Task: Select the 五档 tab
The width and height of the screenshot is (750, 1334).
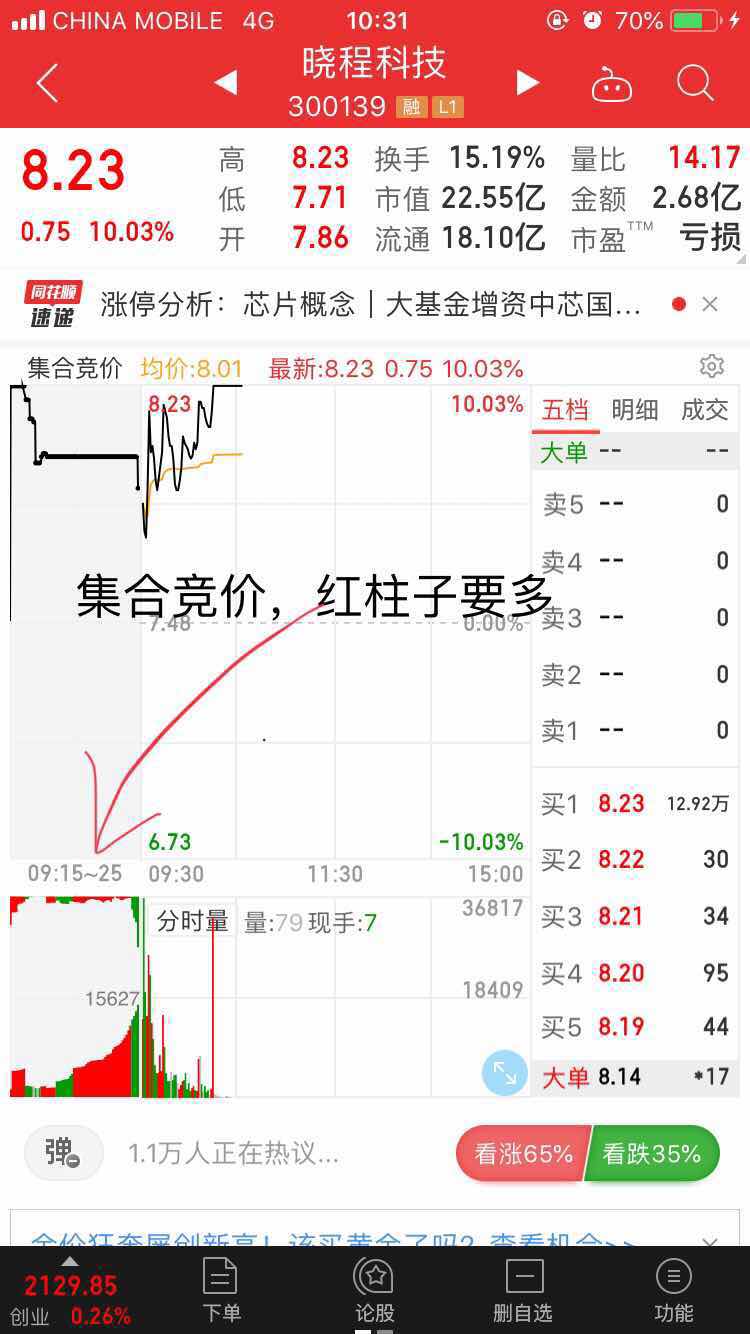Action: click(565, 410)
